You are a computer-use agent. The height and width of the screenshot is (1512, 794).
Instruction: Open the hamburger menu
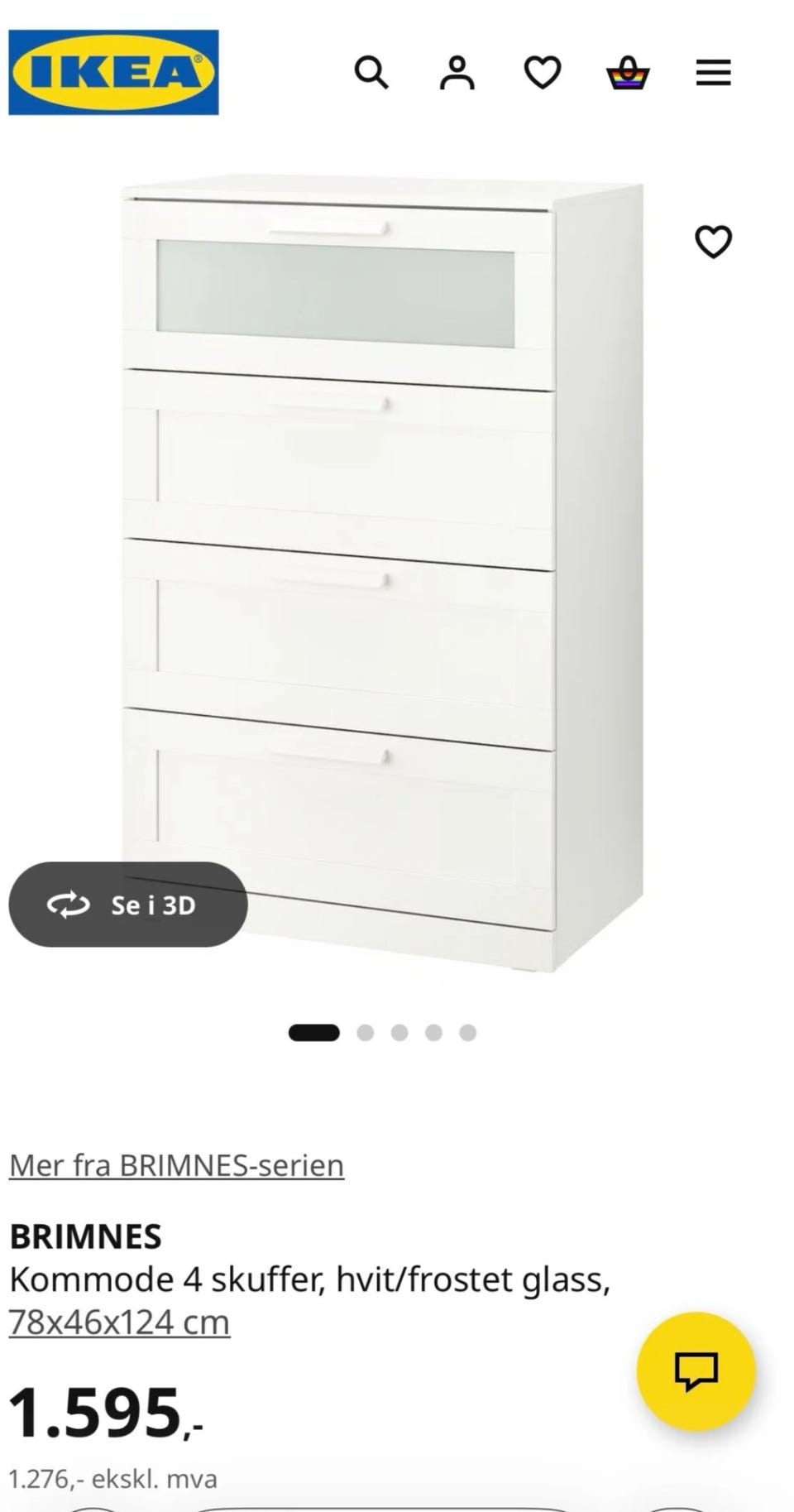coord(713,73)
